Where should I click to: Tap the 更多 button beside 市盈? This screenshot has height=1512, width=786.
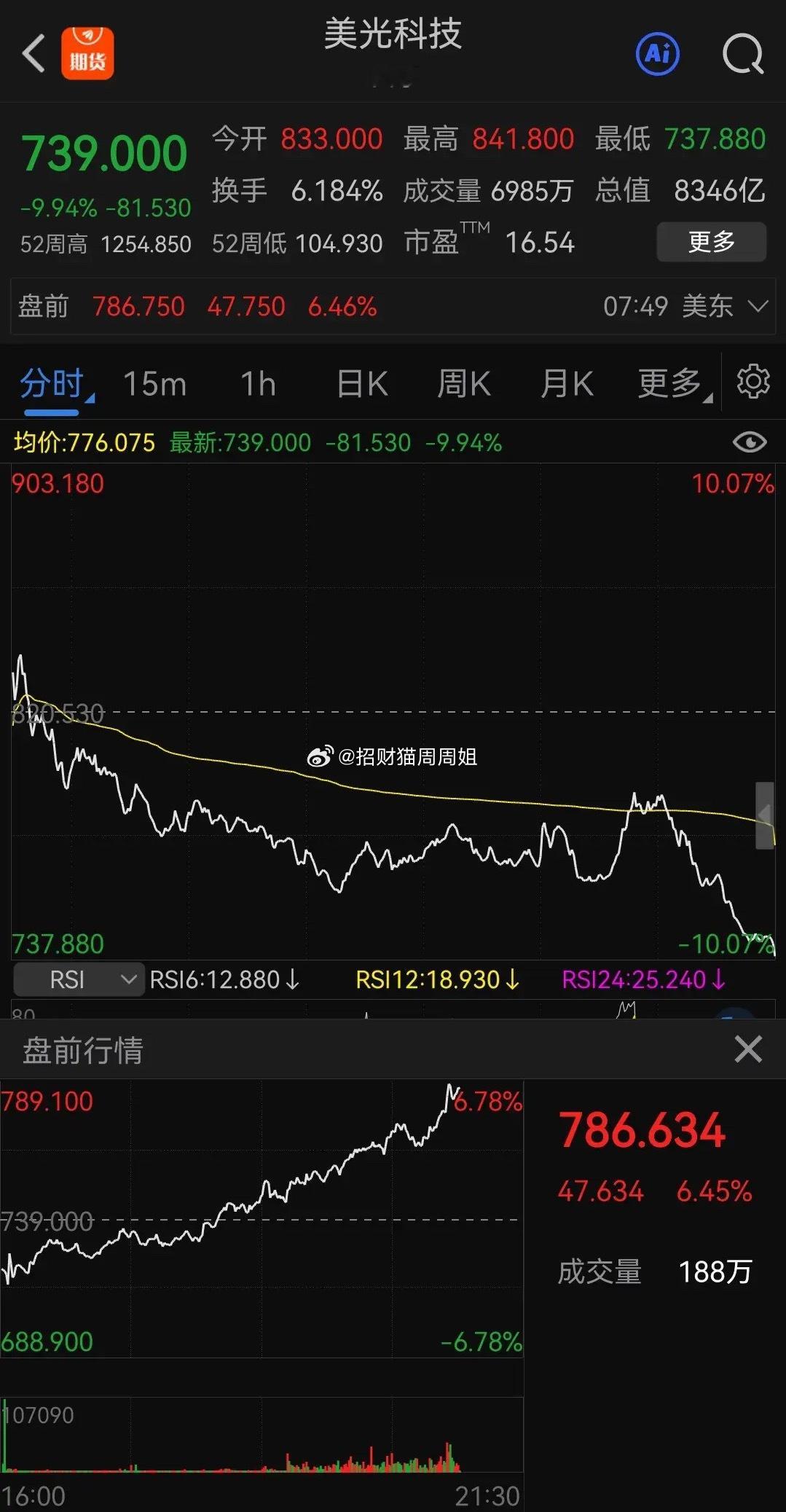pyautogui.click(x=711, y=242)
